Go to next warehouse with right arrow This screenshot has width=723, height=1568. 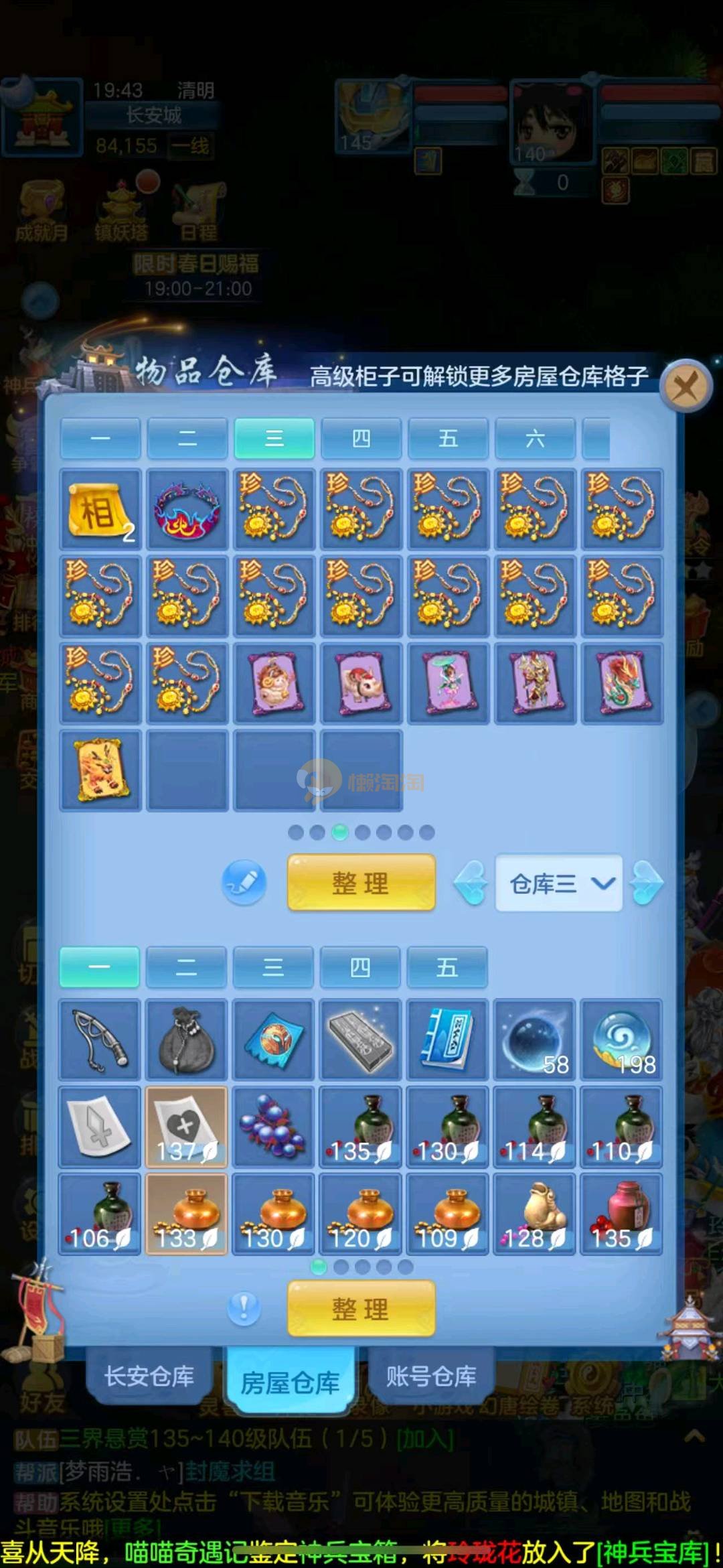(647, 883)
